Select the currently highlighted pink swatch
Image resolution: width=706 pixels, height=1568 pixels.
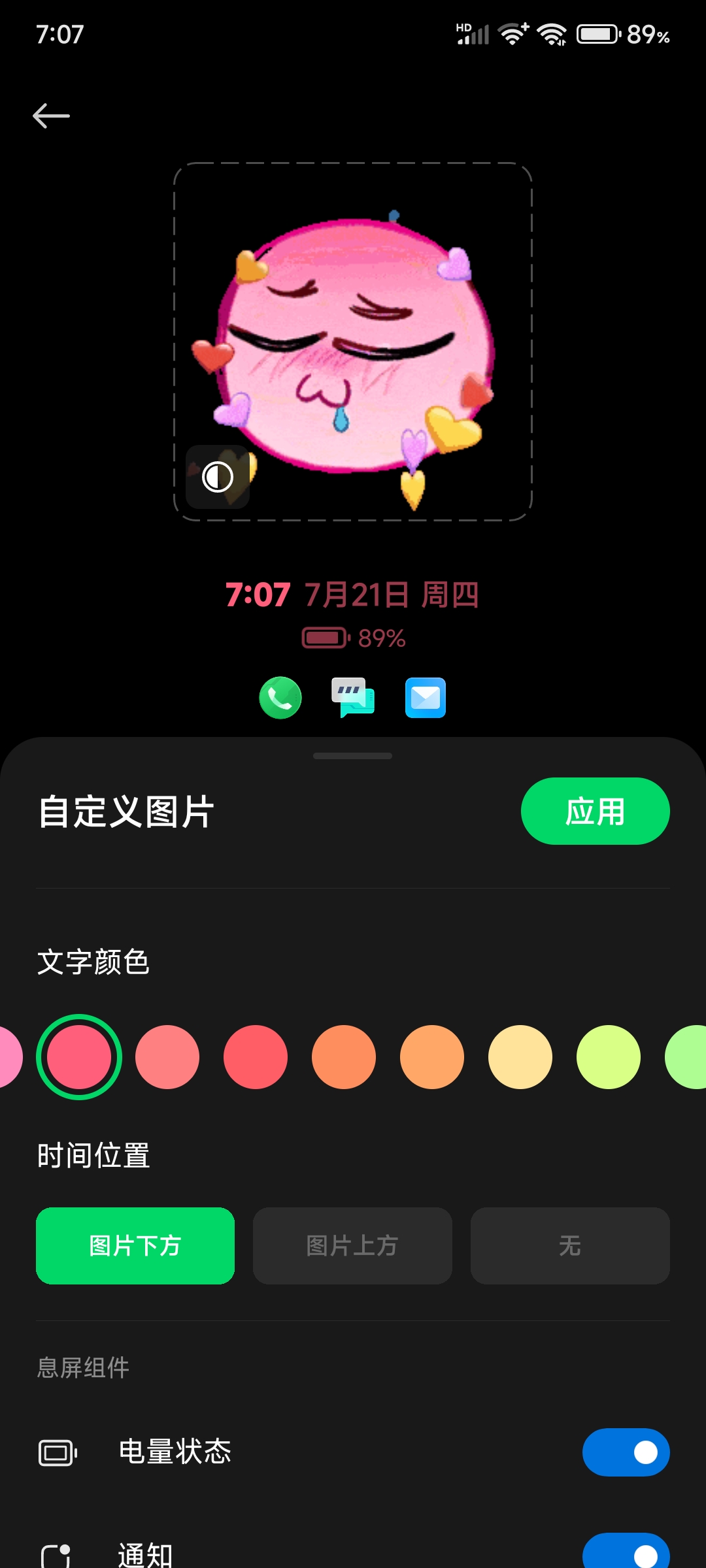coord(79,1057)
